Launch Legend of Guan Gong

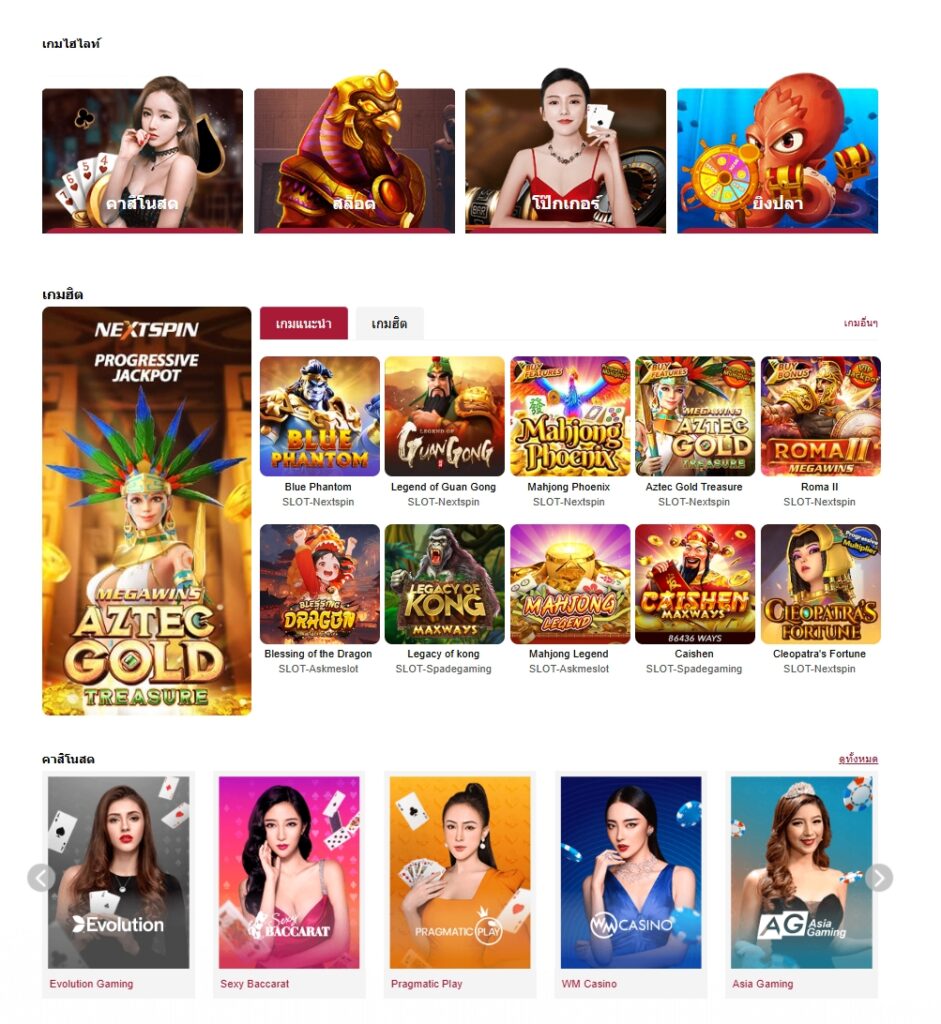tap(444, 417)
